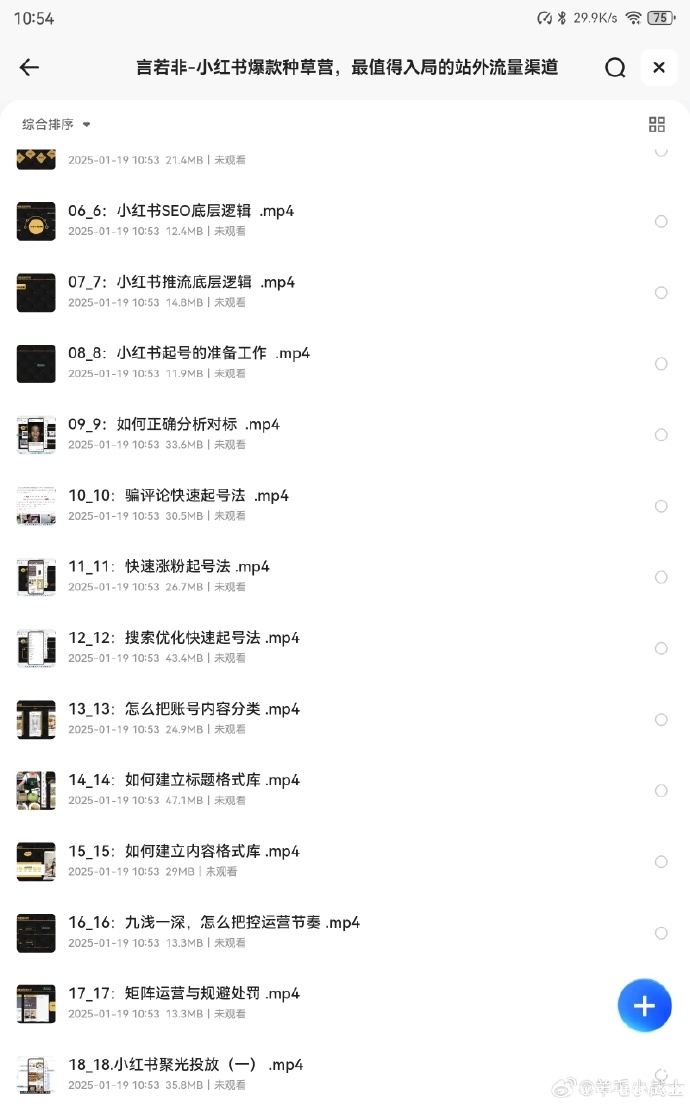Tap the blue plus floating button
The height and width of the screenshot is (1104, 690).
point(644,1005)
